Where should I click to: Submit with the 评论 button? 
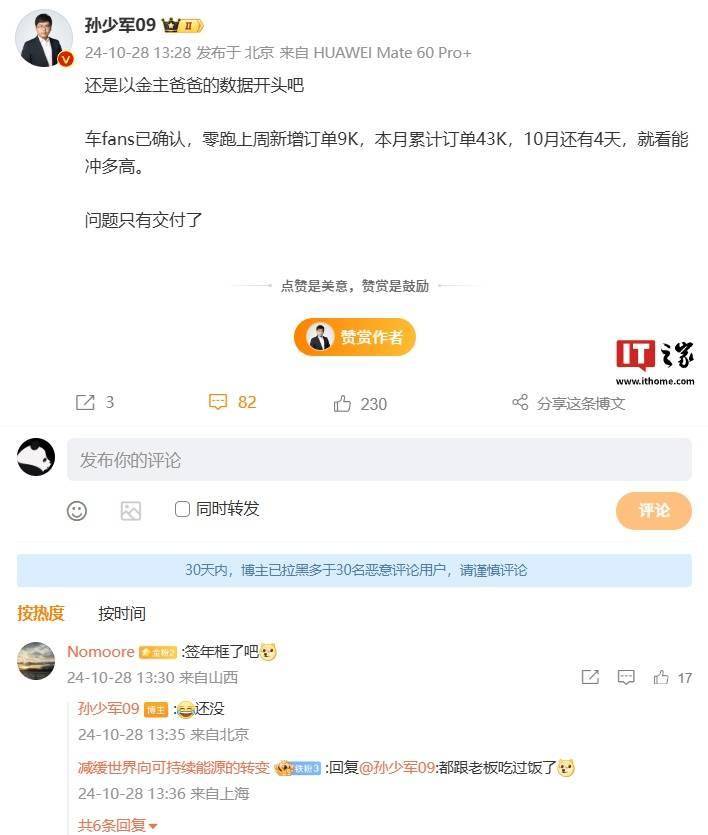(x=653, y=510)
